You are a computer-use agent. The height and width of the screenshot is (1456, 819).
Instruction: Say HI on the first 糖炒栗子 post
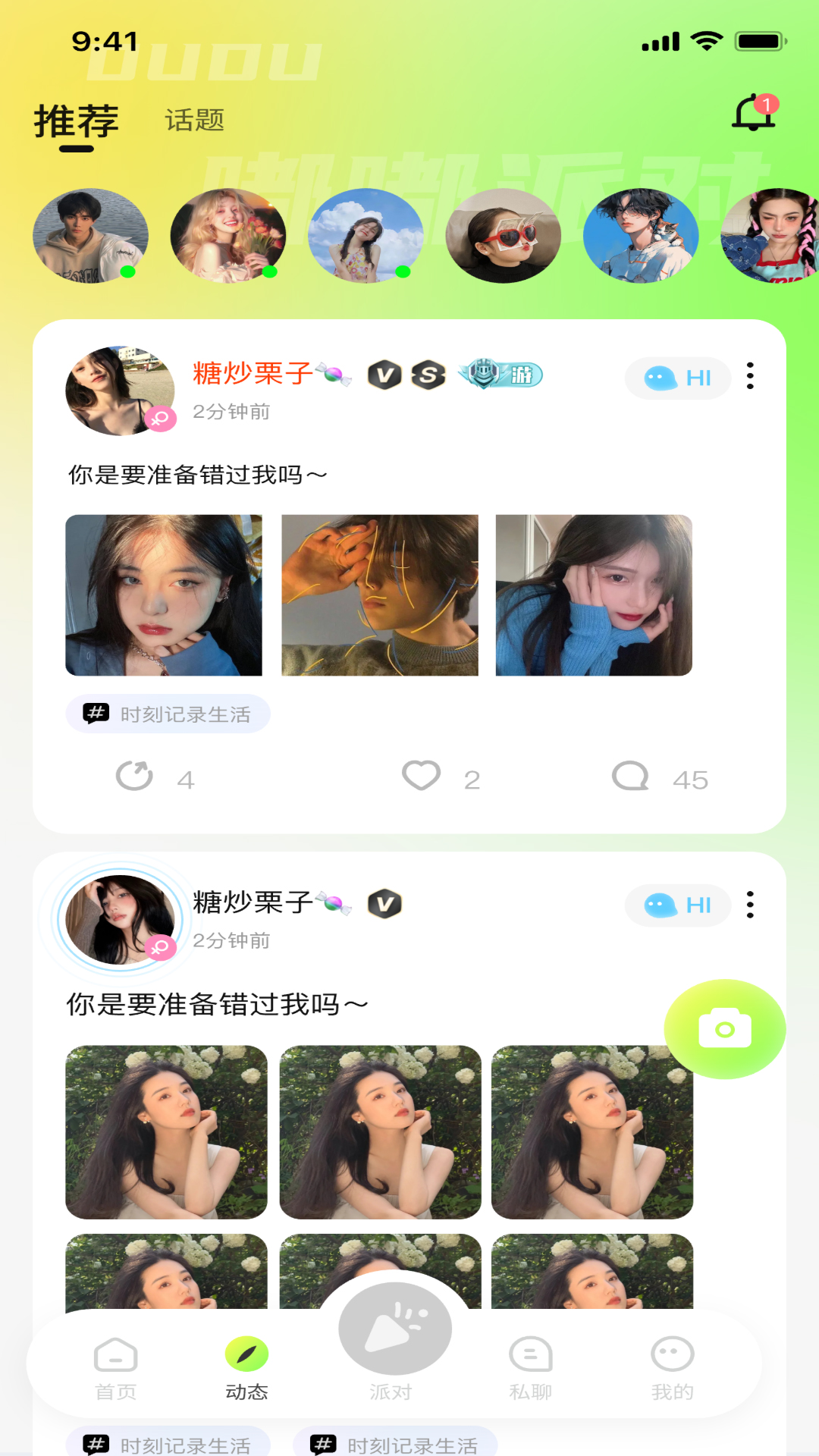coord(677,378)
